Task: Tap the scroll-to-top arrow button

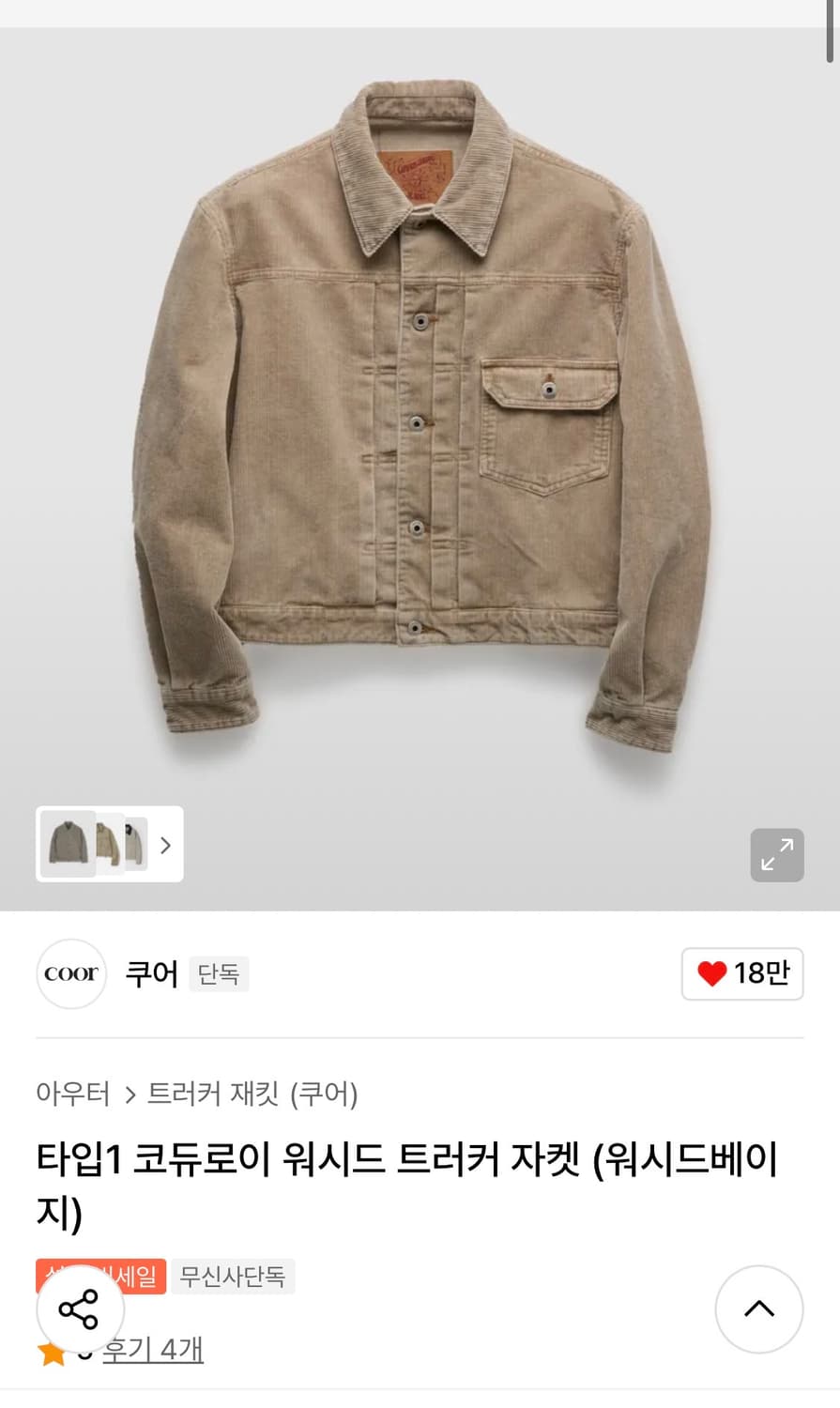Action: 758,1309
